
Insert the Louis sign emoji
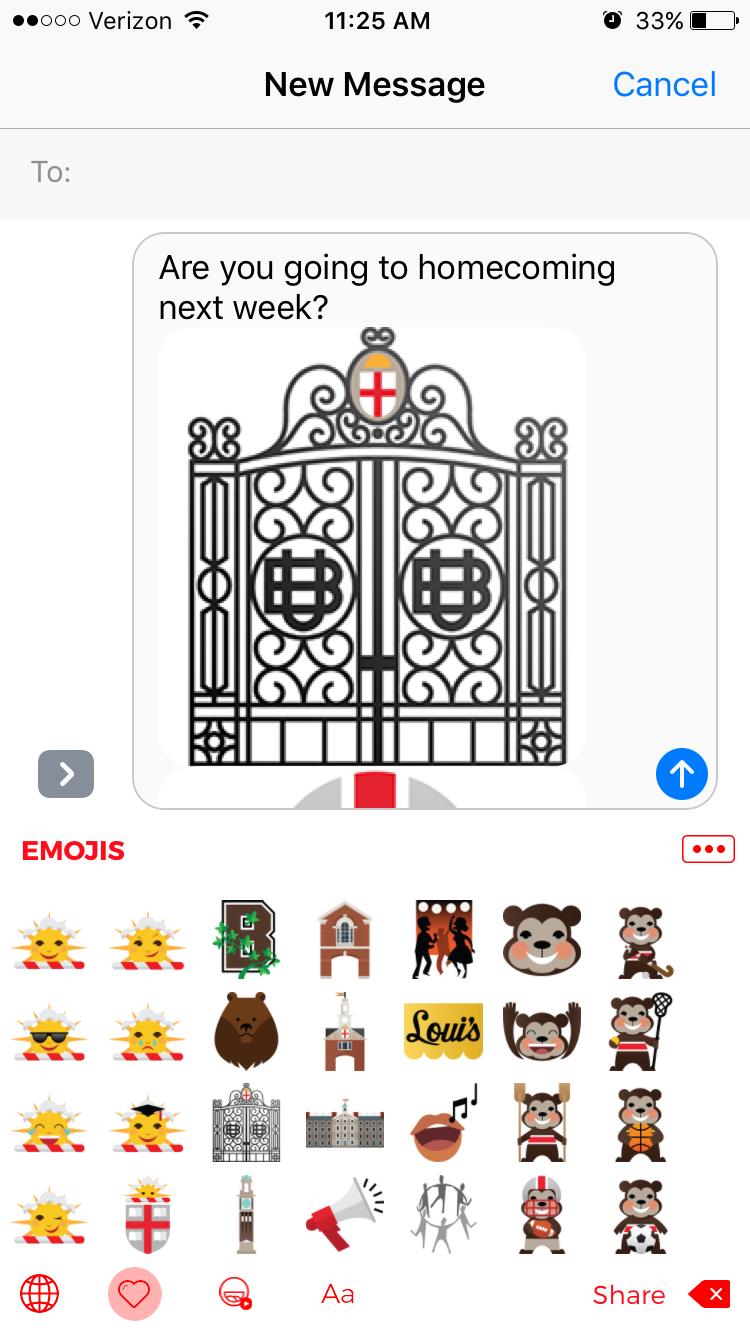pos(443,1030)
